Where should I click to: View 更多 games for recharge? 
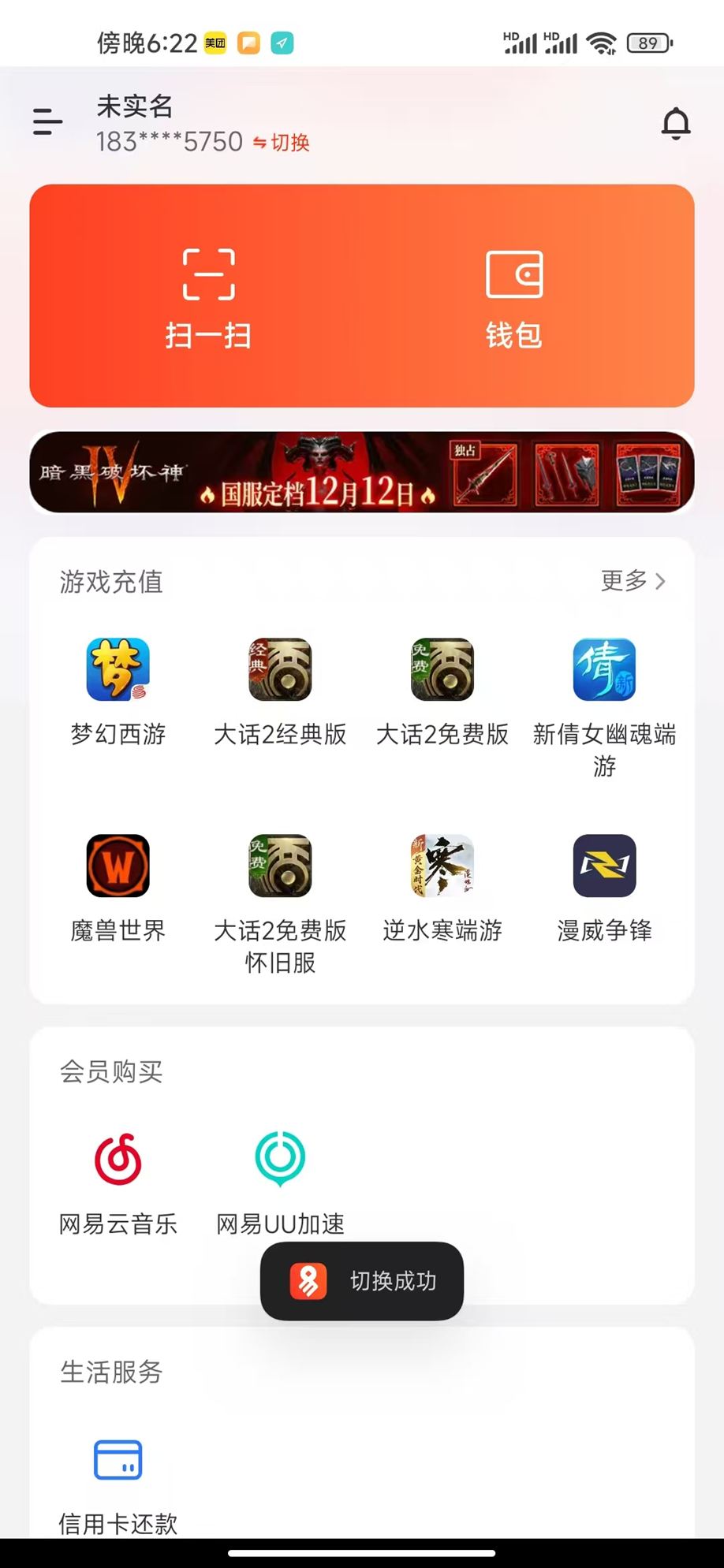(x=633, y=581)
